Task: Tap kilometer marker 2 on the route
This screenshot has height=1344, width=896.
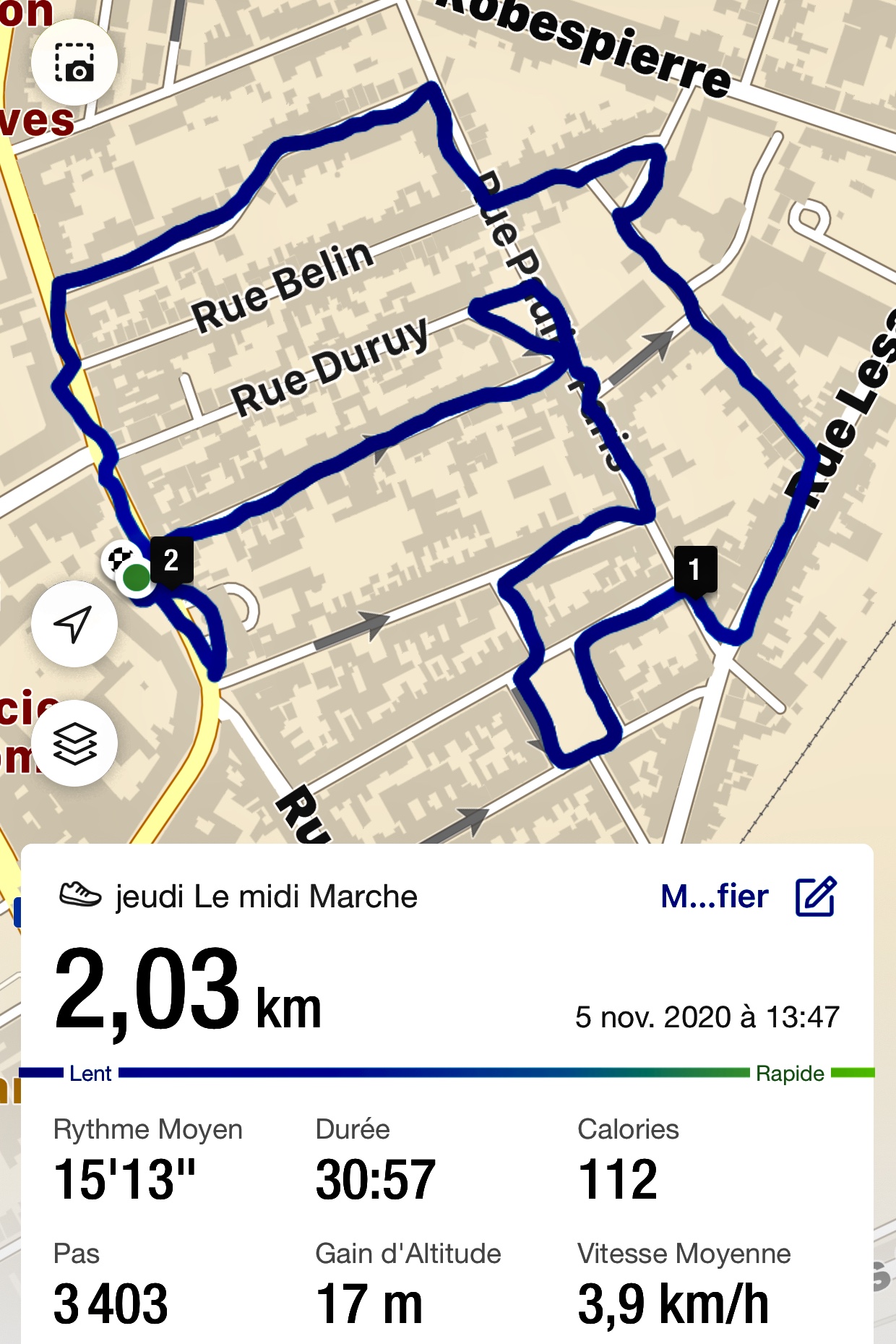Action: pyautogui.click(x=171, y=560)
